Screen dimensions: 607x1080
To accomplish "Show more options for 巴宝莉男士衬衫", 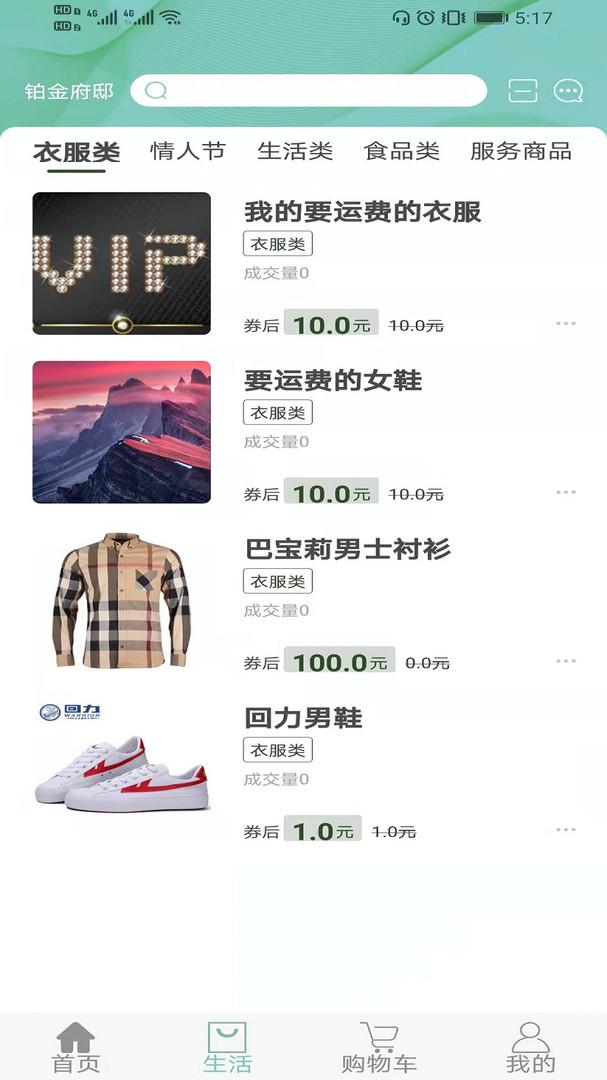I will tap(566, 661).
